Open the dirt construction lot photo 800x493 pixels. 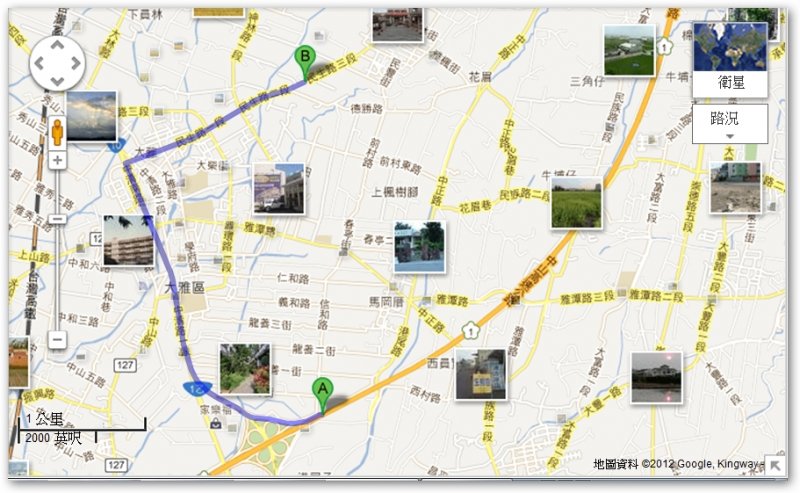[x=736, y=188]
